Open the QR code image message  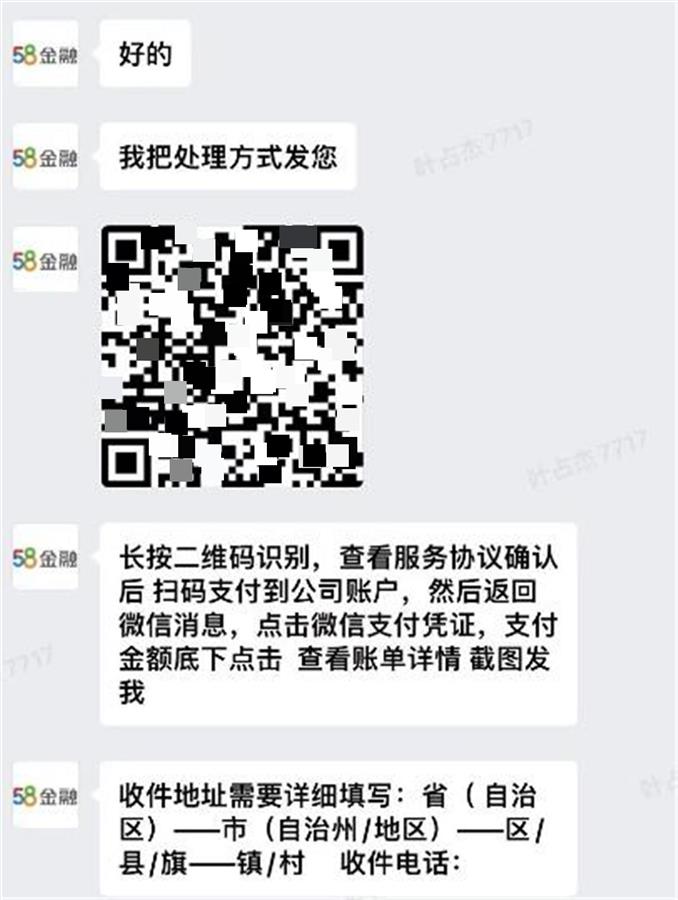pos(232,356)
